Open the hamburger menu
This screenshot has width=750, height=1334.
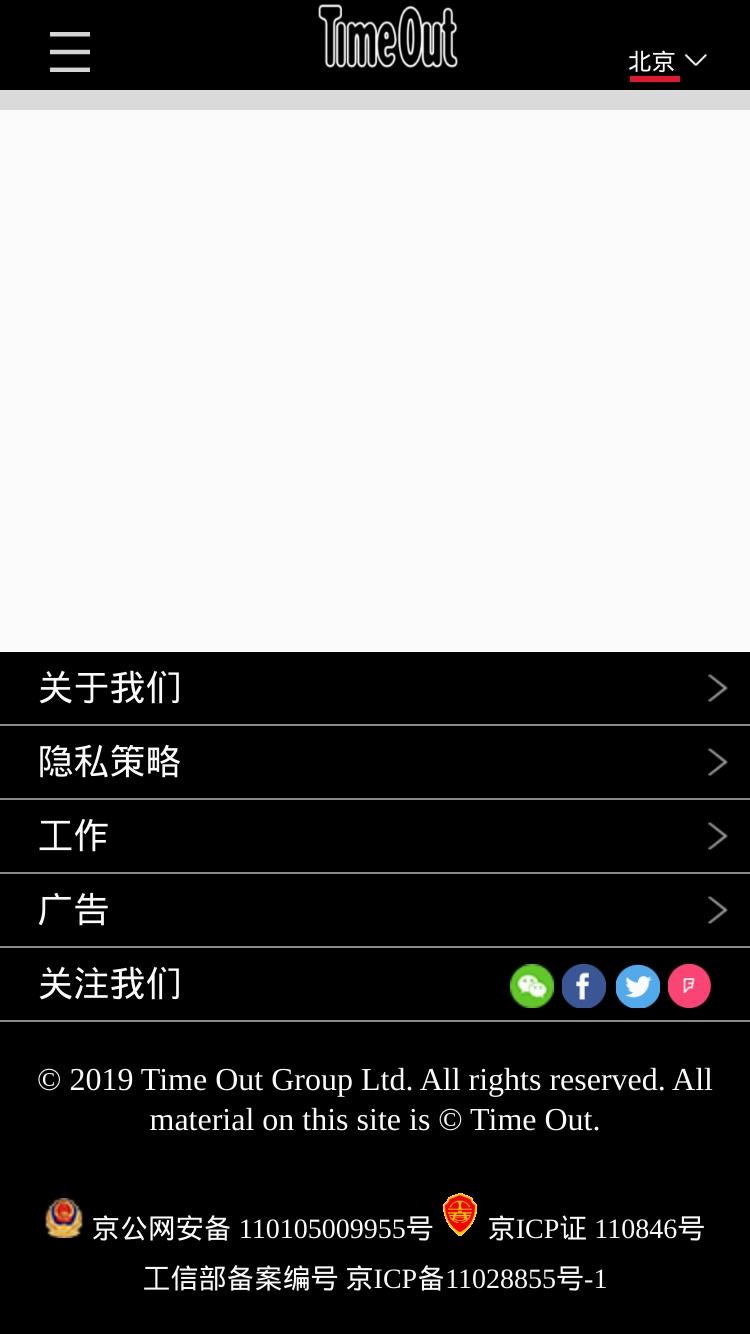70,52
